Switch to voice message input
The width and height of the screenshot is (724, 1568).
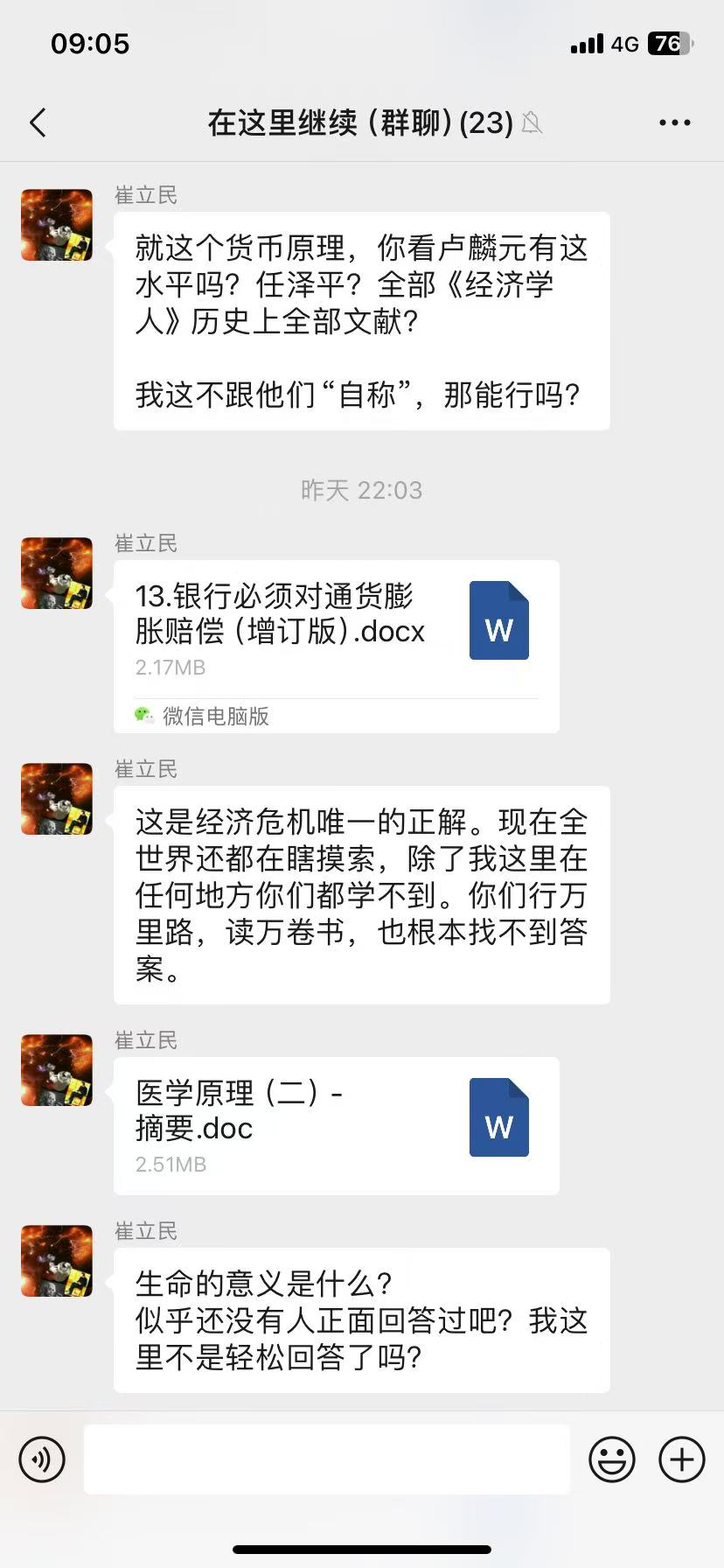[x=42, y=1459]
